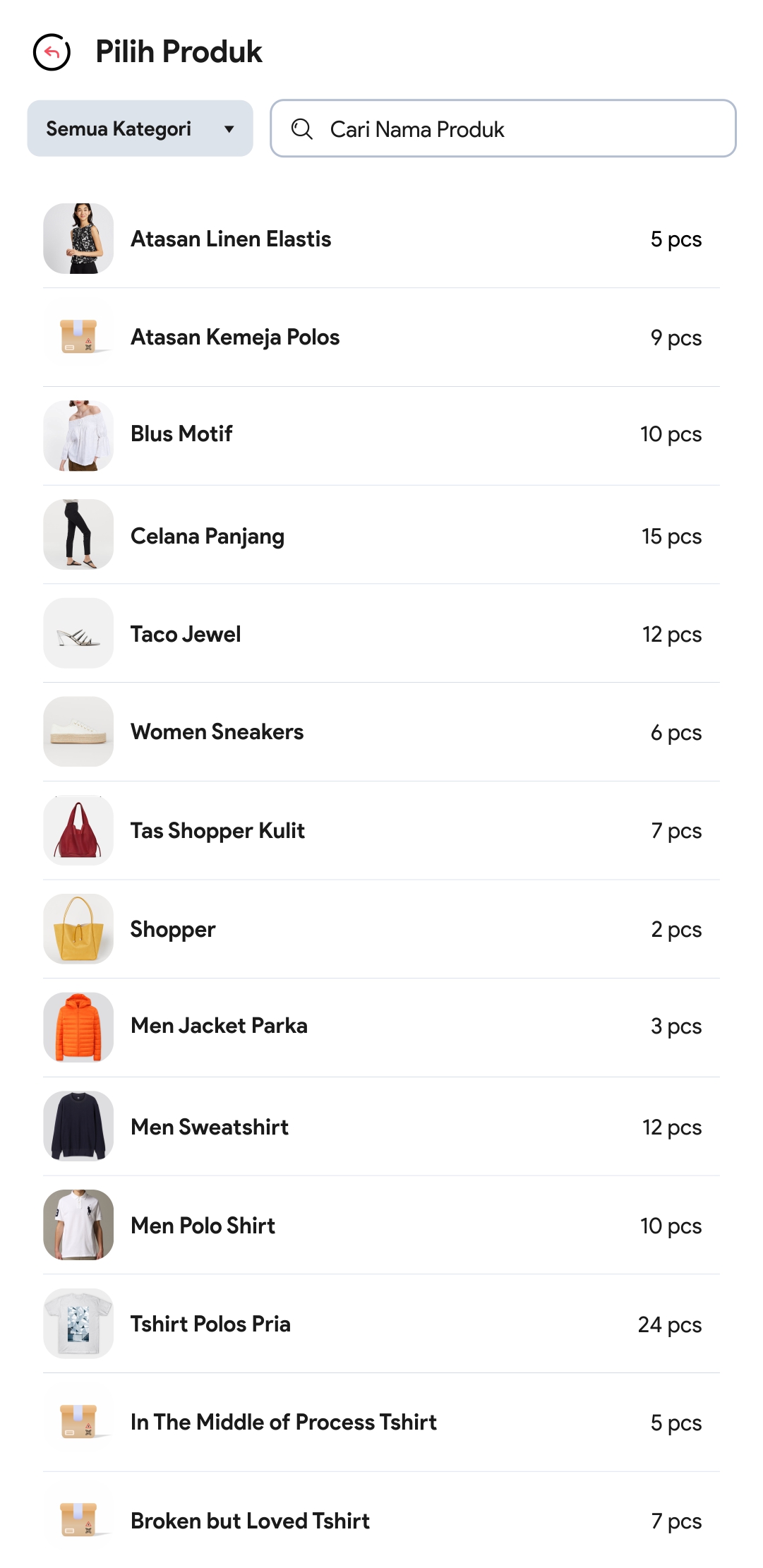
Task: Pick Men Polo Shirt from the list
Action: [381, 1226]
